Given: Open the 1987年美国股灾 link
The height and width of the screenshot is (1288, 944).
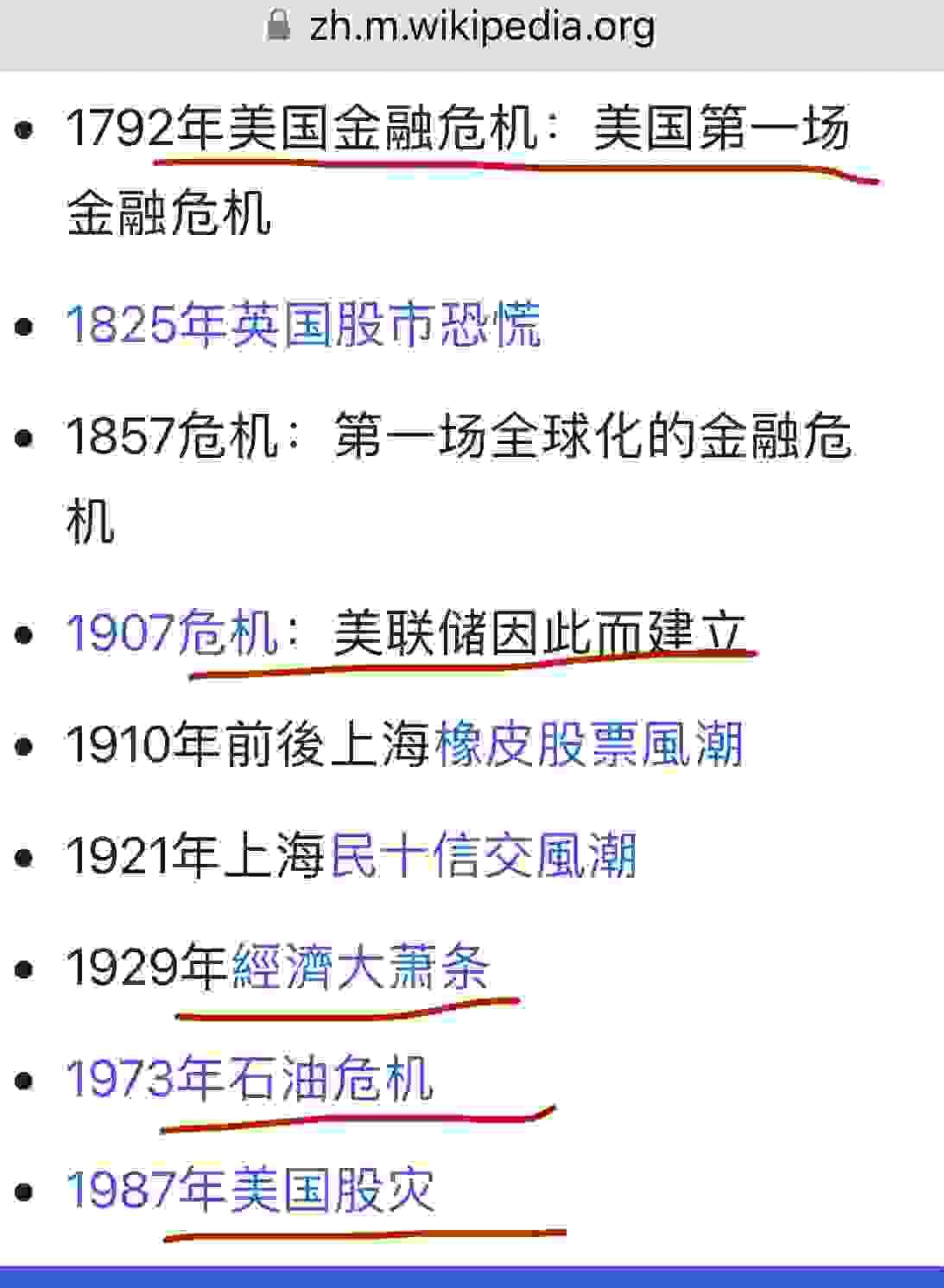Looking at the screenshot, I should point(249,1190).
